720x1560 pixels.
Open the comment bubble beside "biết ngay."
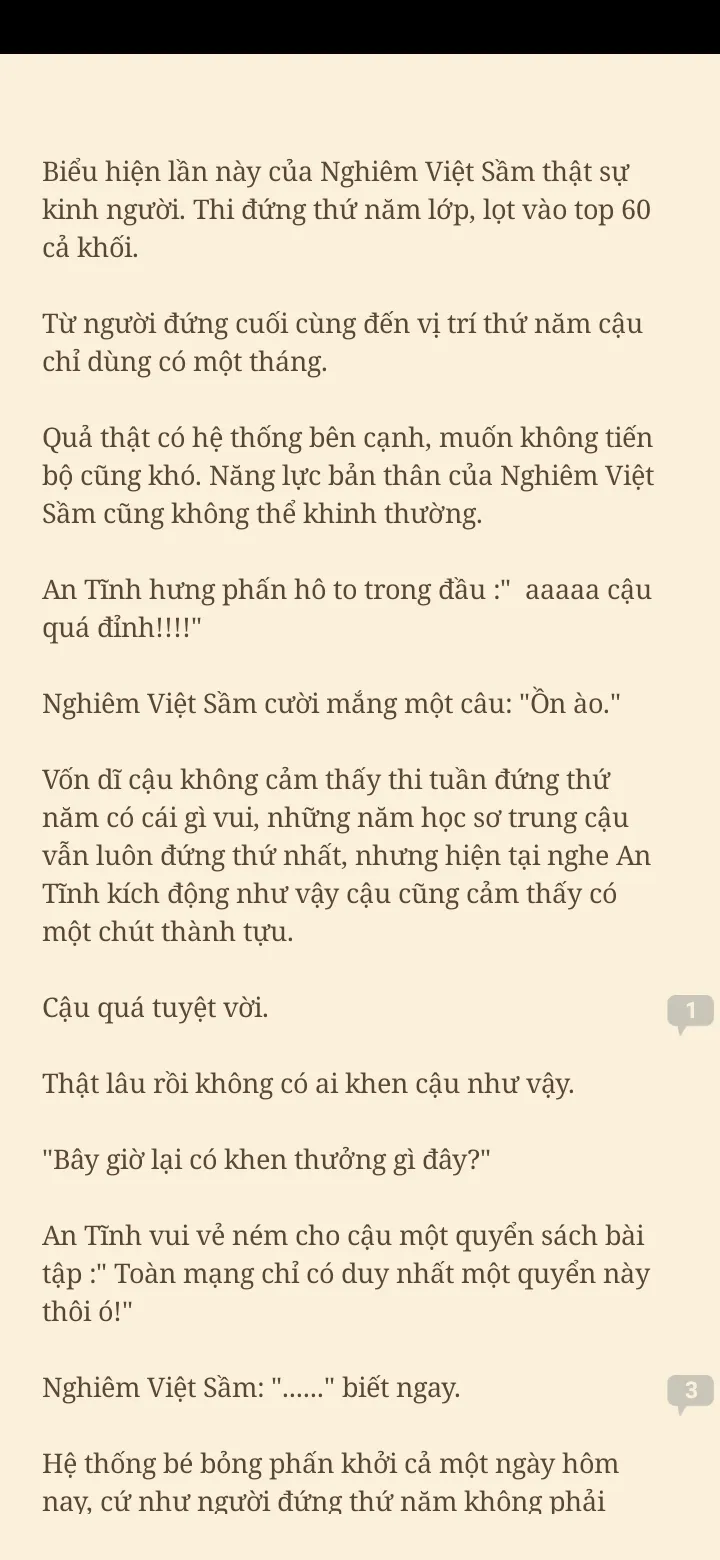[690, 1391]
